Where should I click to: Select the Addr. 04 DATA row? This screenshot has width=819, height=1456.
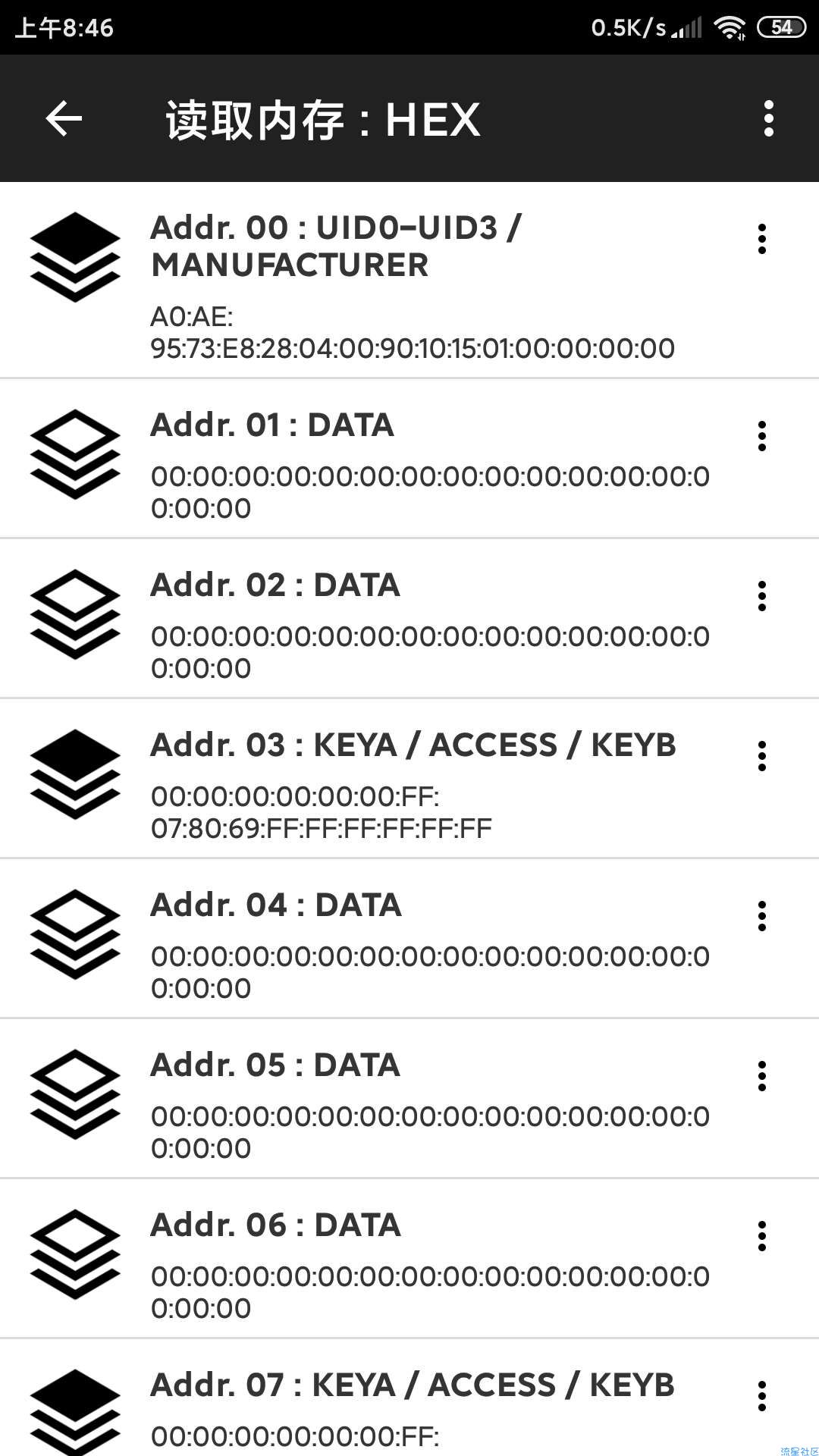(409, 938)
